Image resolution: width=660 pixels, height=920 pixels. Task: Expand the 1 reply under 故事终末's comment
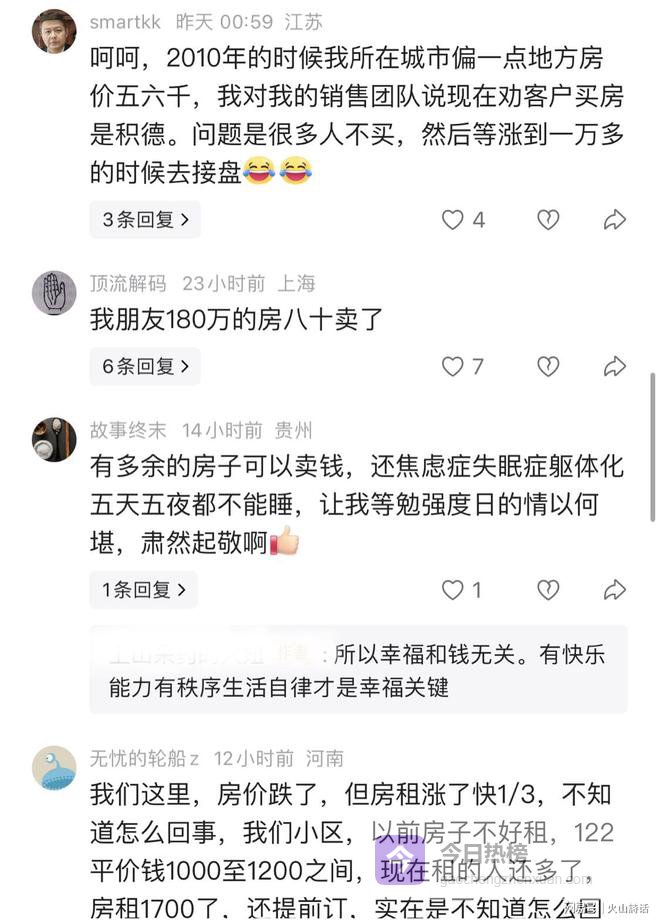tap(143, 590)
